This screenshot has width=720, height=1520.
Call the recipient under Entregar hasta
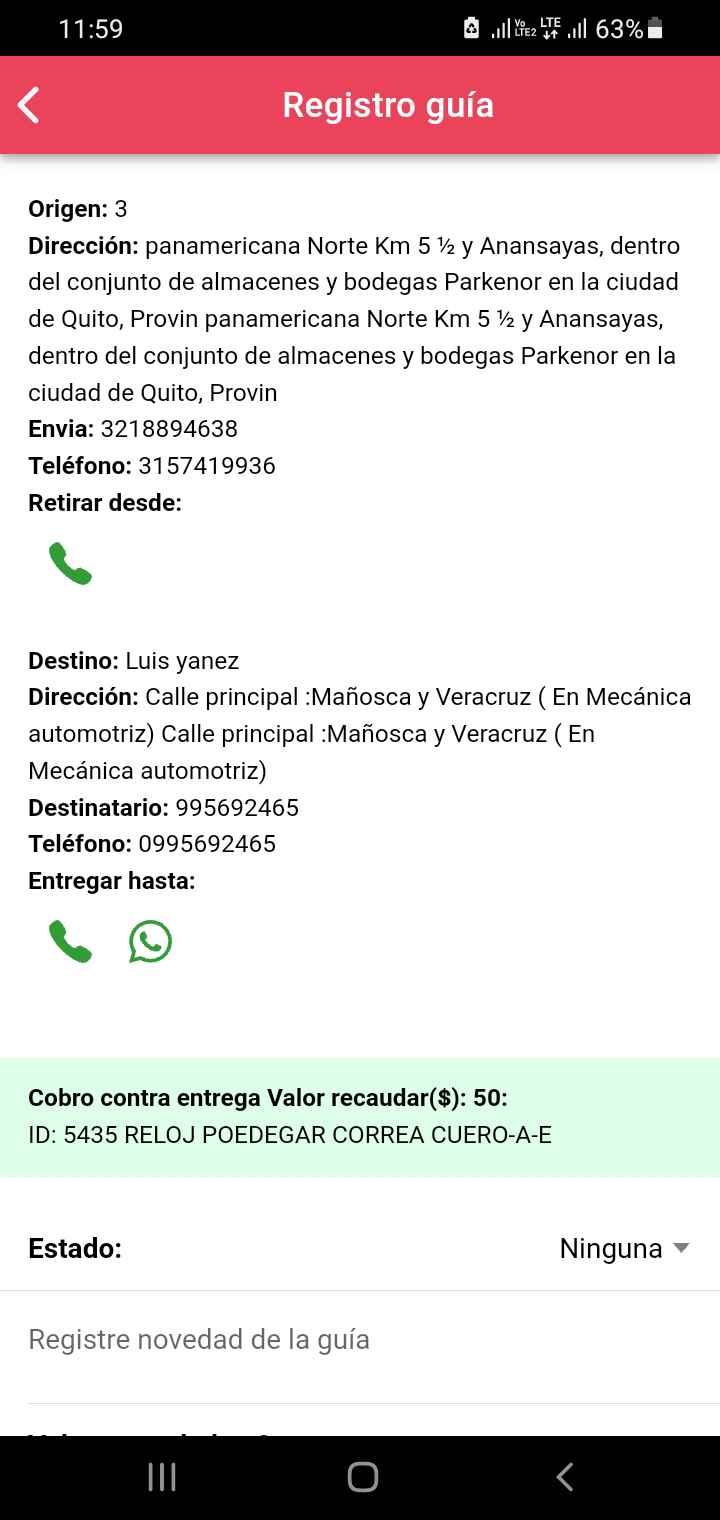70,941
